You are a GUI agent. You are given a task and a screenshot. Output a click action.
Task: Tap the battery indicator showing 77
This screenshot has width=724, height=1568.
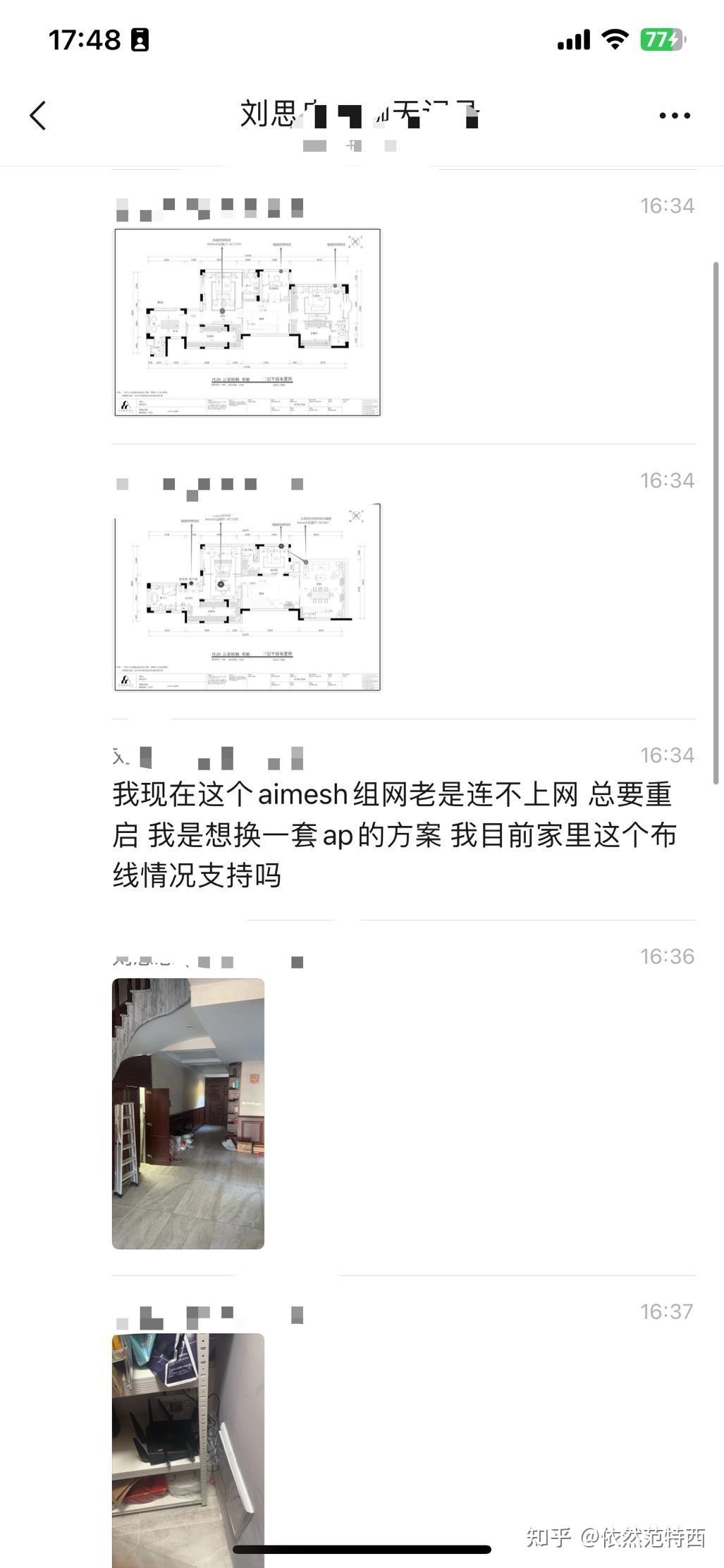pos(661,40)
